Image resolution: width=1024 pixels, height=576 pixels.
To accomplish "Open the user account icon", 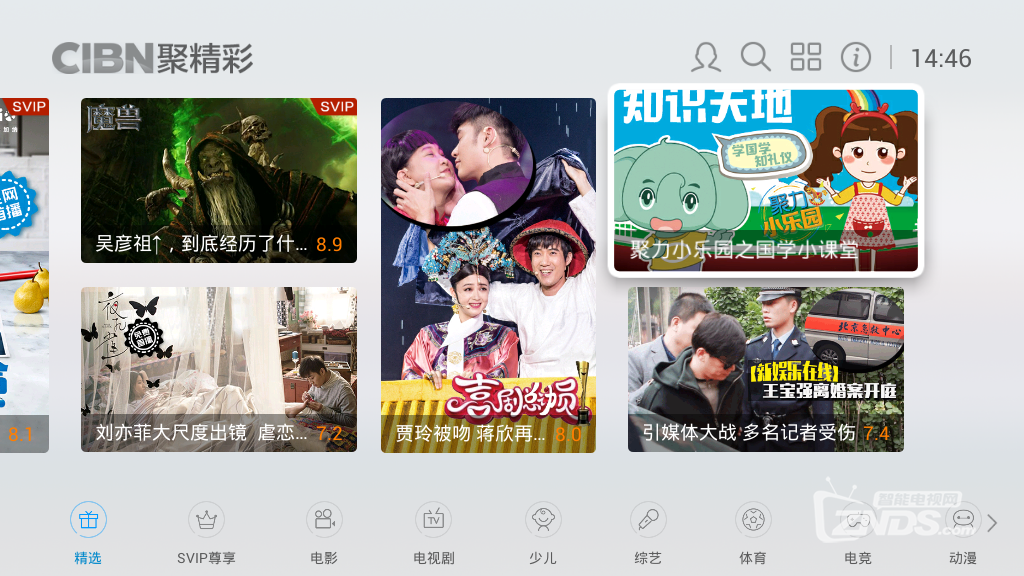I will pyautogui.click(x=706, y=57).
